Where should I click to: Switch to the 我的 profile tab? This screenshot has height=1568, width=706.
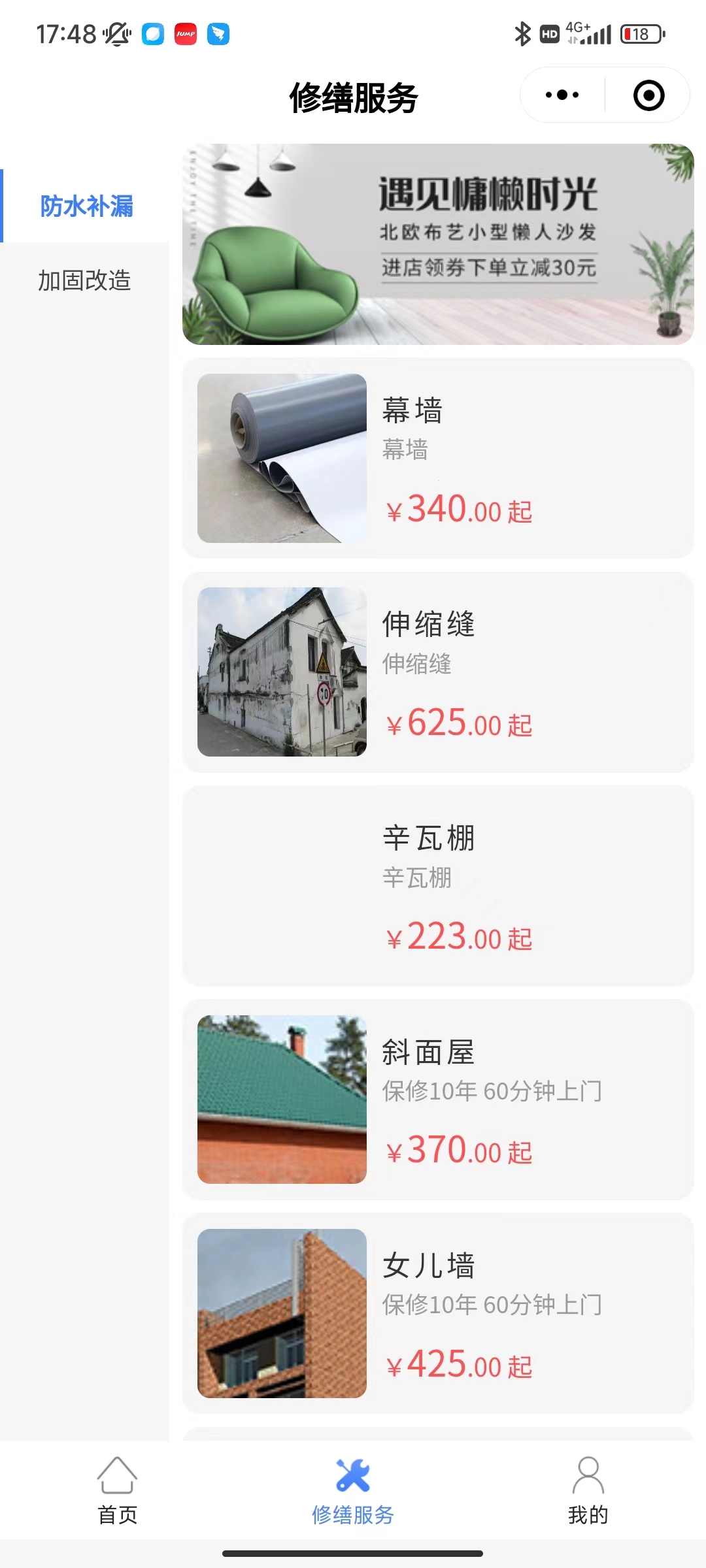588,1491
